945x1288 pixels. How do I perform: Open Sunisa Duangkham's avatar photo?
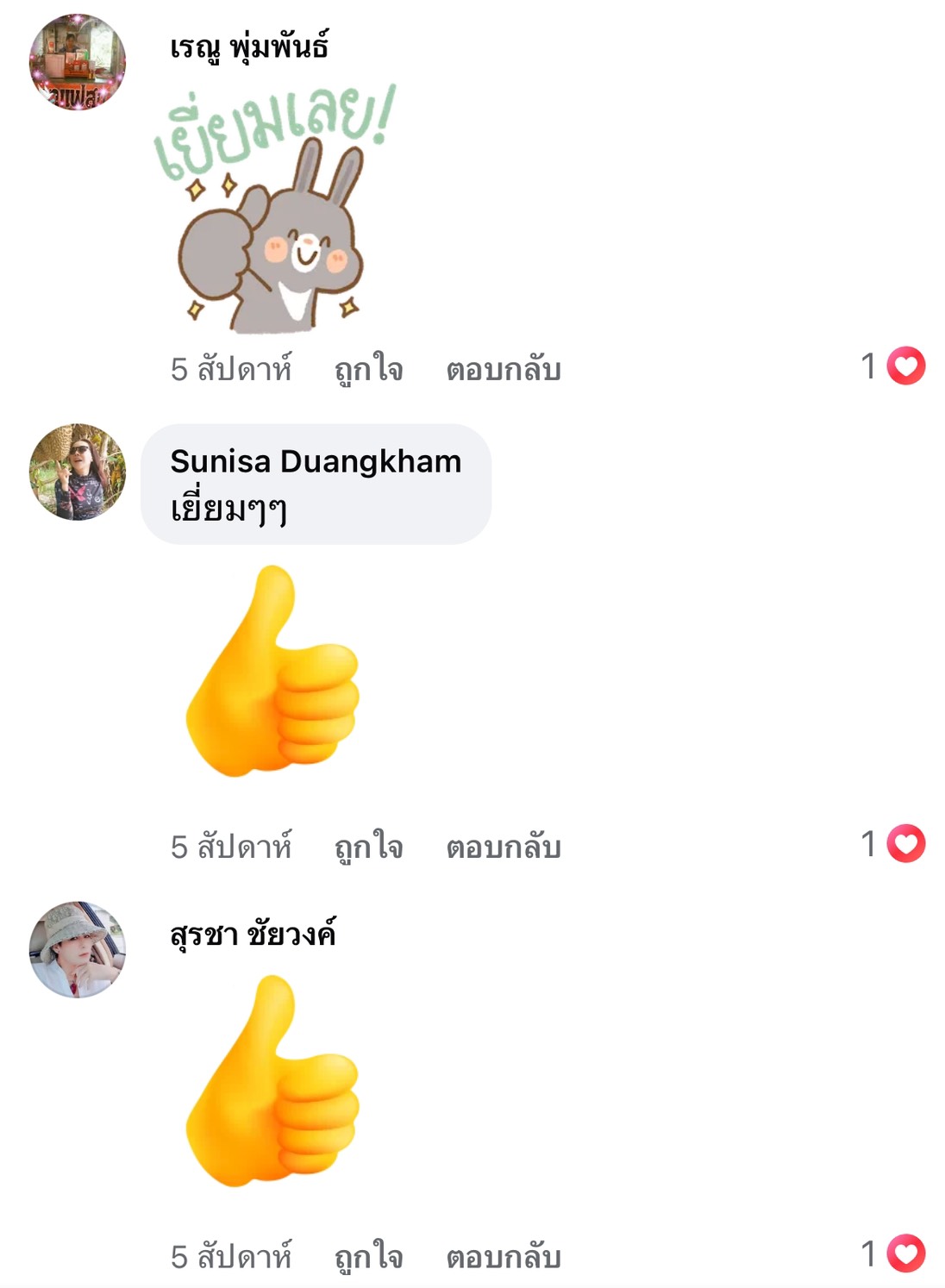point(78,472)
